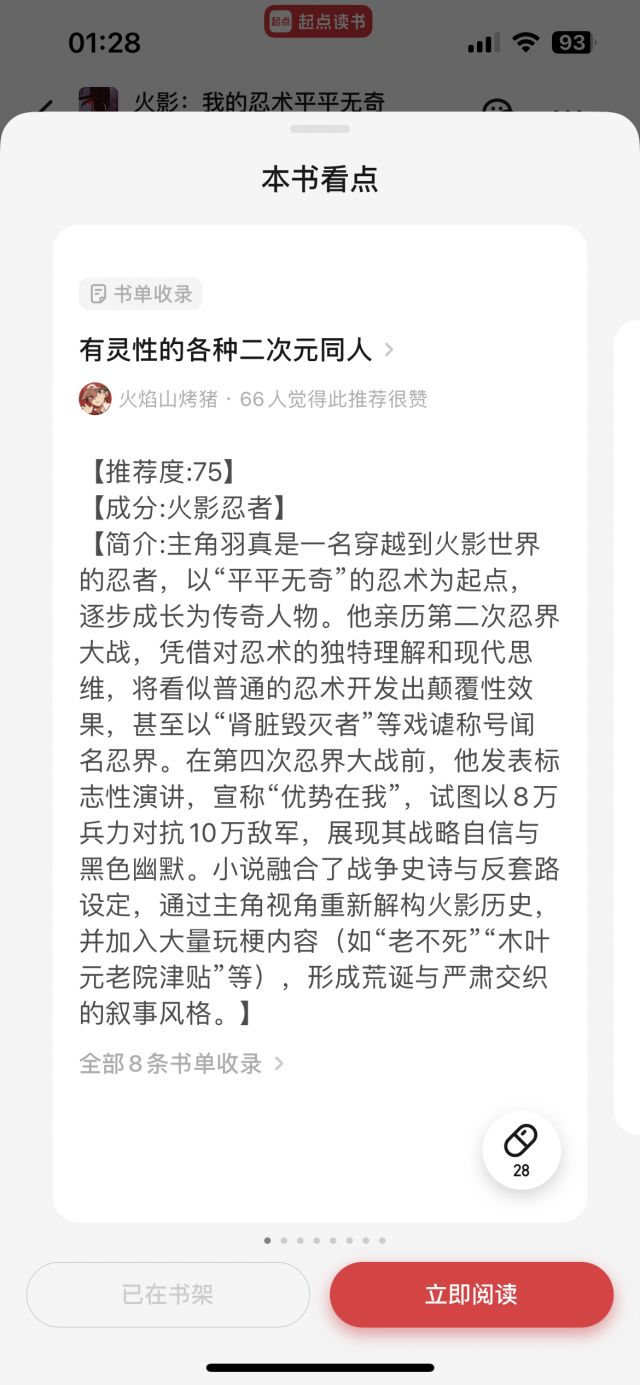
Task: Tap the sheet's drag handle
Action: [x=320, y=128]
